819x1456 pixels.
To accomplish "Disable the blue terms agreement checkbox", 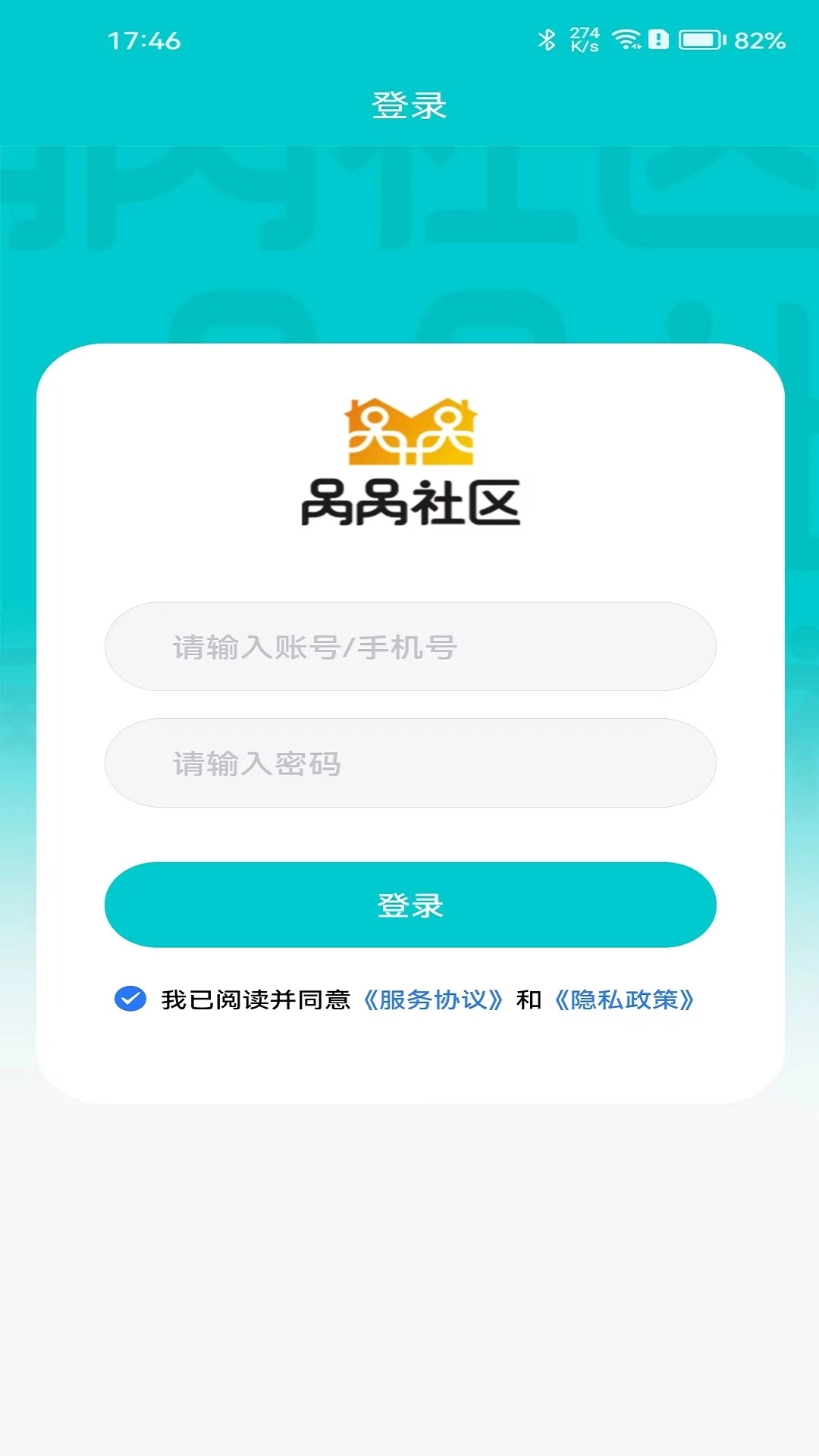I will pyautogui.click(x=130, y=1000).
